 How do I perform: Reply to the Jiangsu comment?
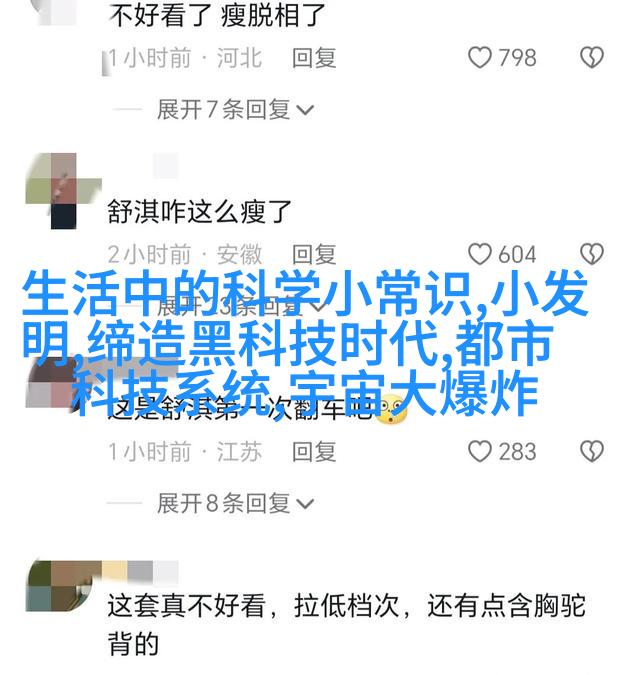point(314,452)
